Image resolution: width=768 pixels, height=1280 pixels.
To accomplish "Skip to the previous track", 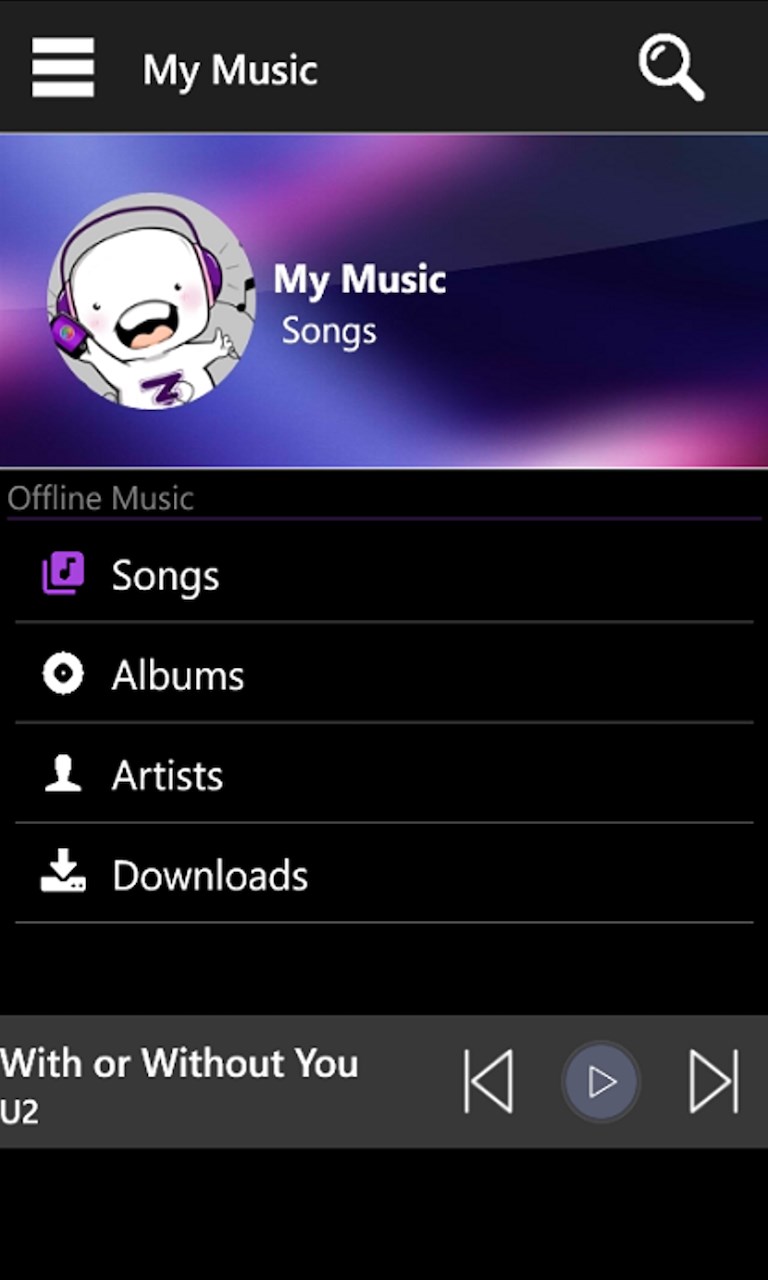I will [x=489, y=1081].
